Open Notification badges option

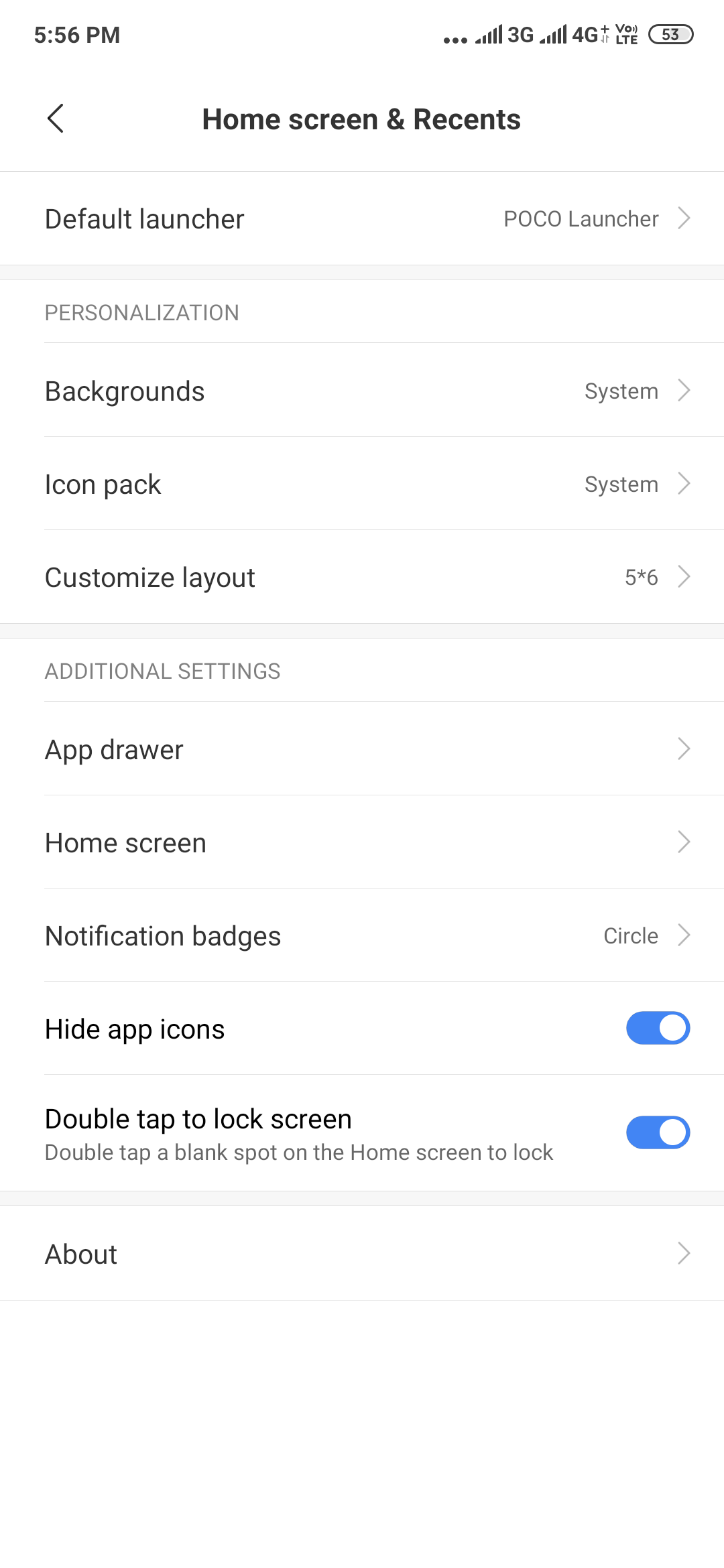coord(362,935)
